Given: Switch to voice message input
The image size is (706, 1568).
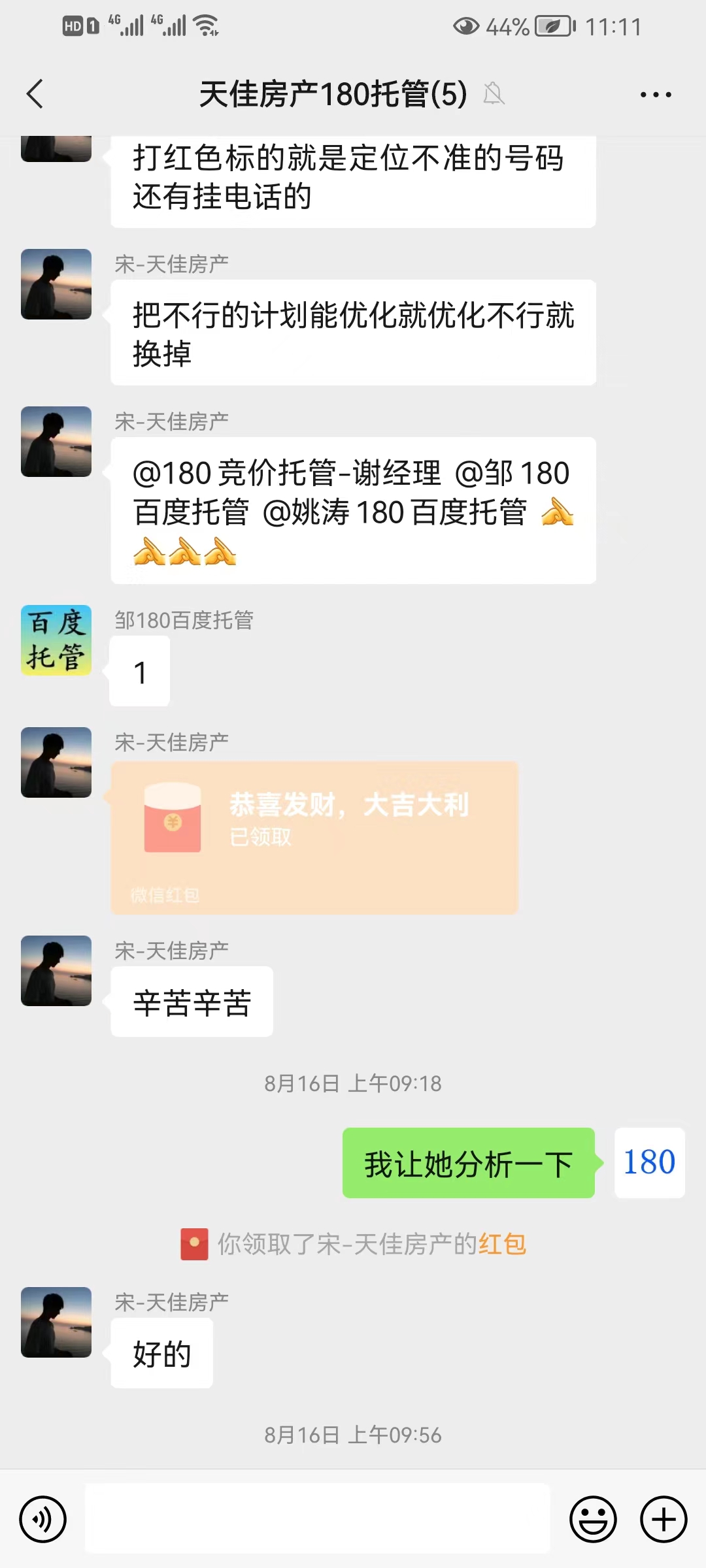Looking at the screenshot, I should (43, 1519).
